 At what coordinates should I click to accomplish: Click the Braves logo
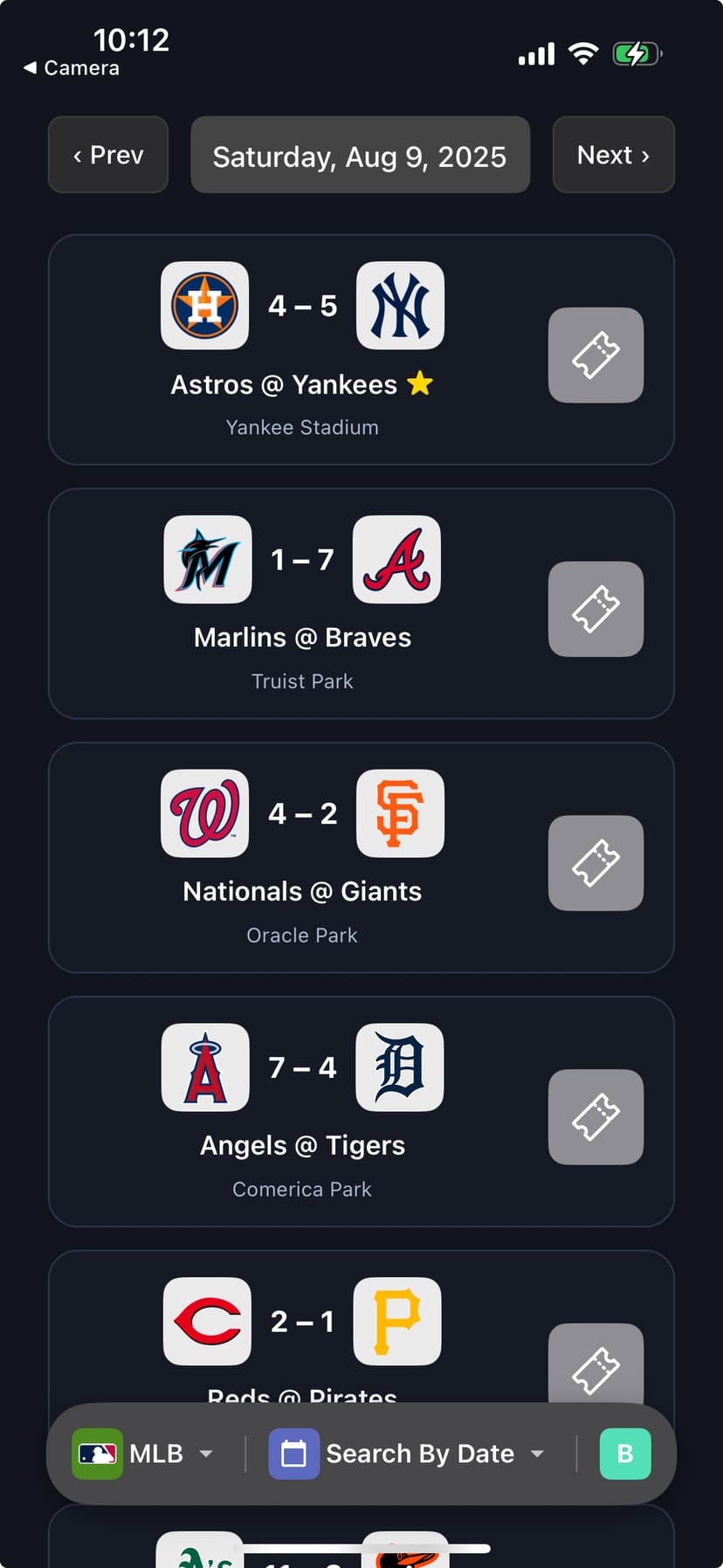396,559
